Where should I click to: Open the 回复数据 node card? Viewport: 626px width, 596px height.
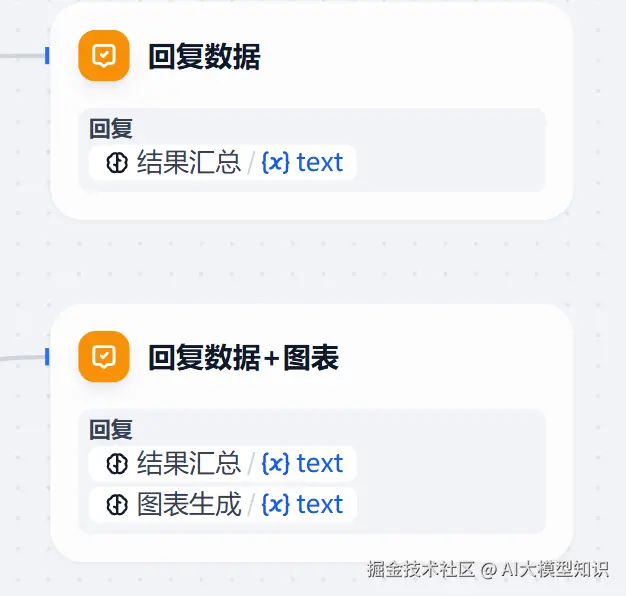pos(204,57)
